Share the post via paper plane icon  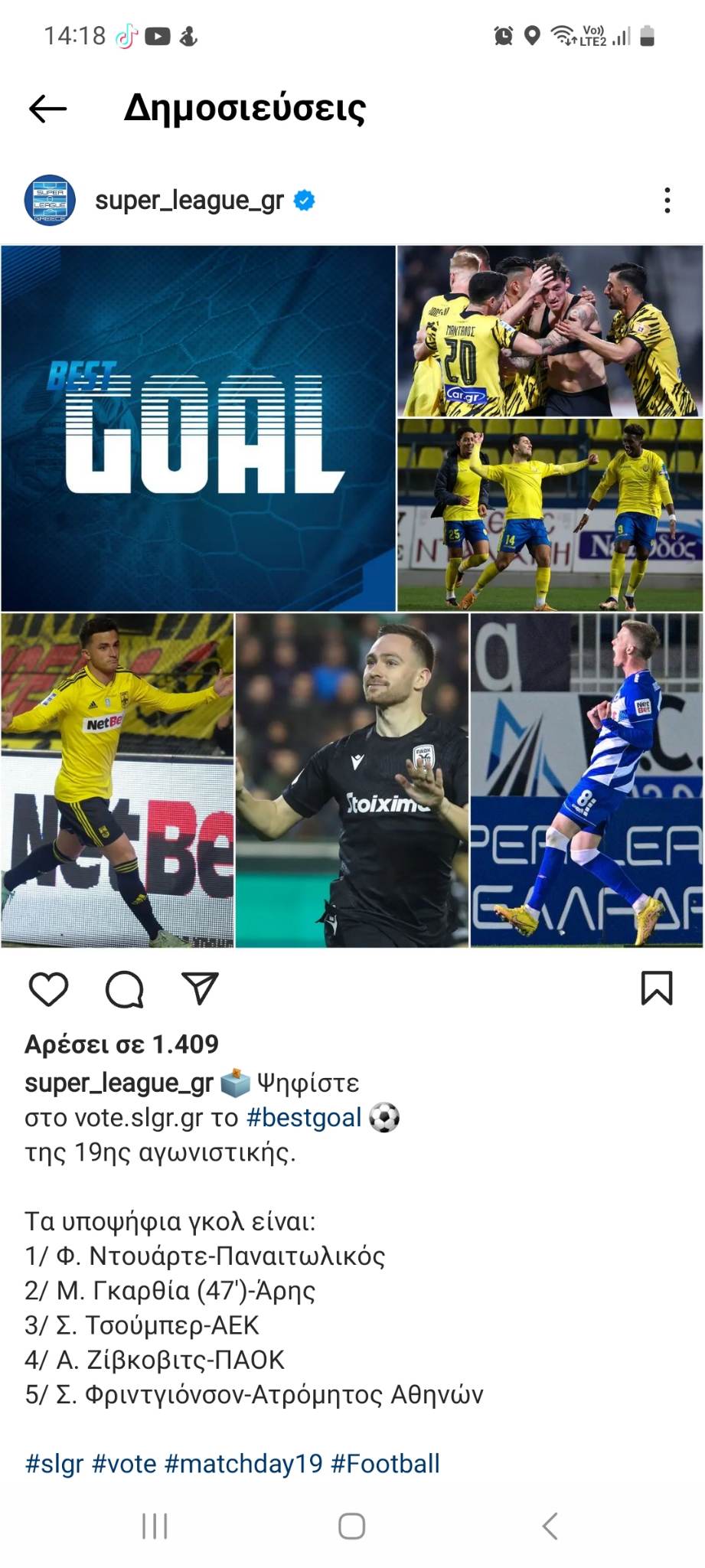click(x=200, y=988)
